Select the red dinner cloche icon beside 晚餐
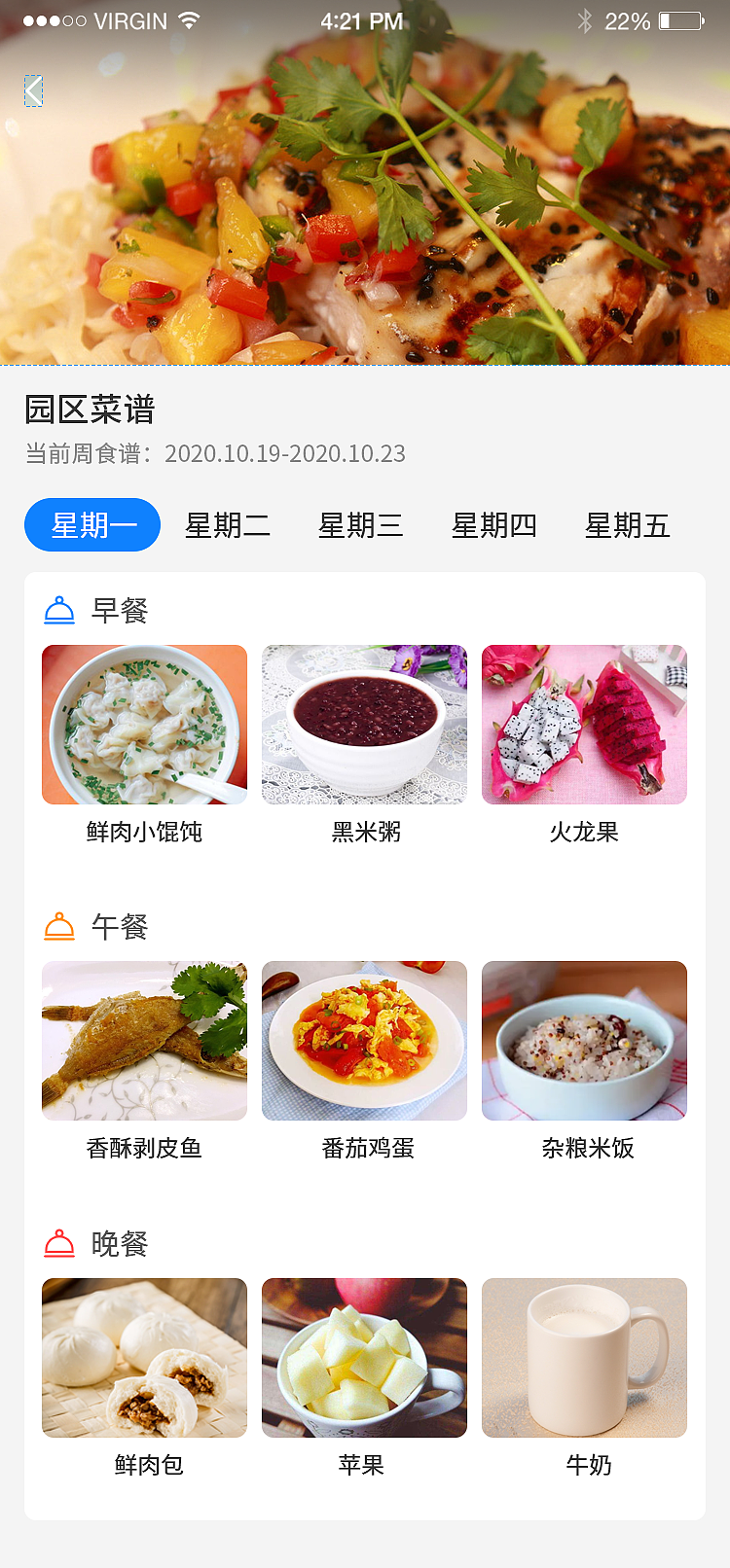This screenshot has height=1568, width=730. point(59,1242)
